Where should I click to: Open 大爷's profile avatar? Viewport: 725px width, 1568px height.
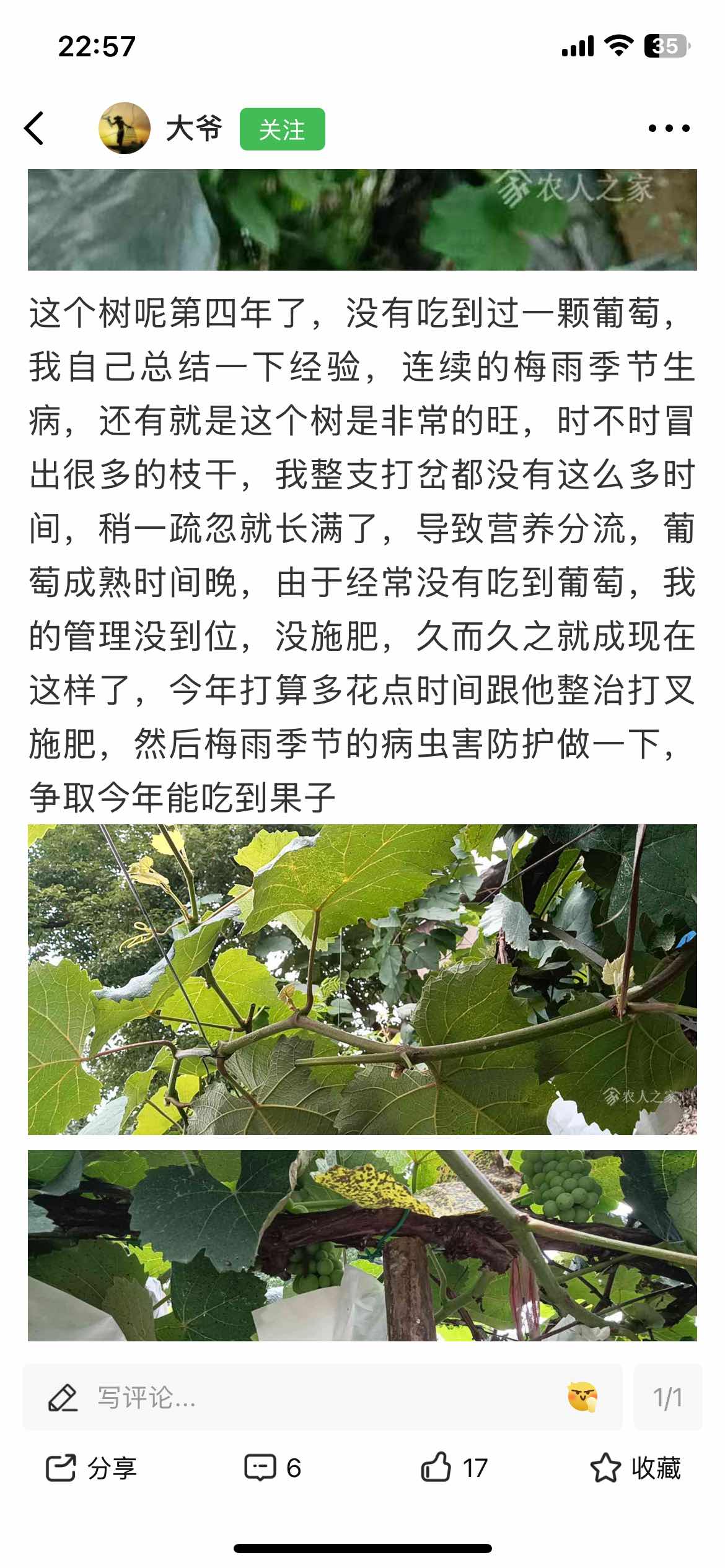(x=125, y=128)
